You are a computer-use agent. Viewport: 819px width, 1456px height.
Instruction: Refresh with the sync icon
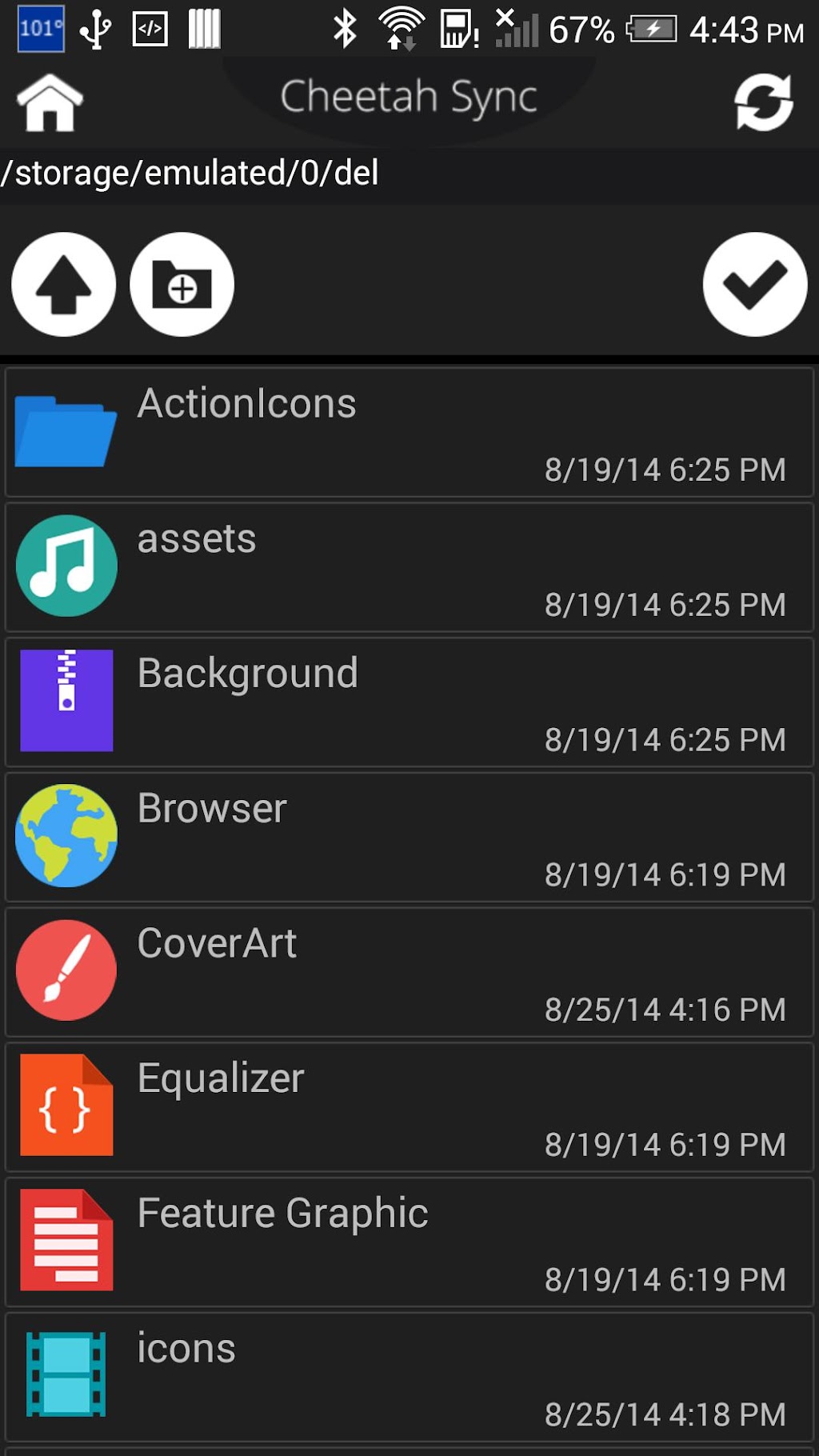(764, 102)
